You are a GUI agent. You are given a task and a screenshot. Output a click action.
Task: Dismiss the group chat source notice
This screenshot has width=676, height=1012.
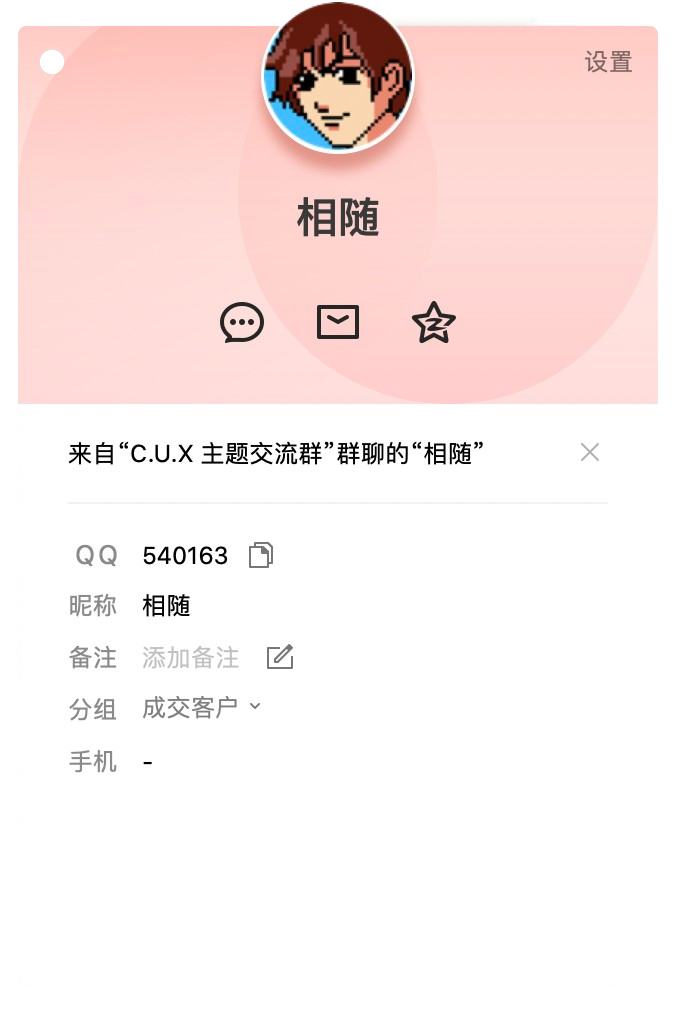590,452
